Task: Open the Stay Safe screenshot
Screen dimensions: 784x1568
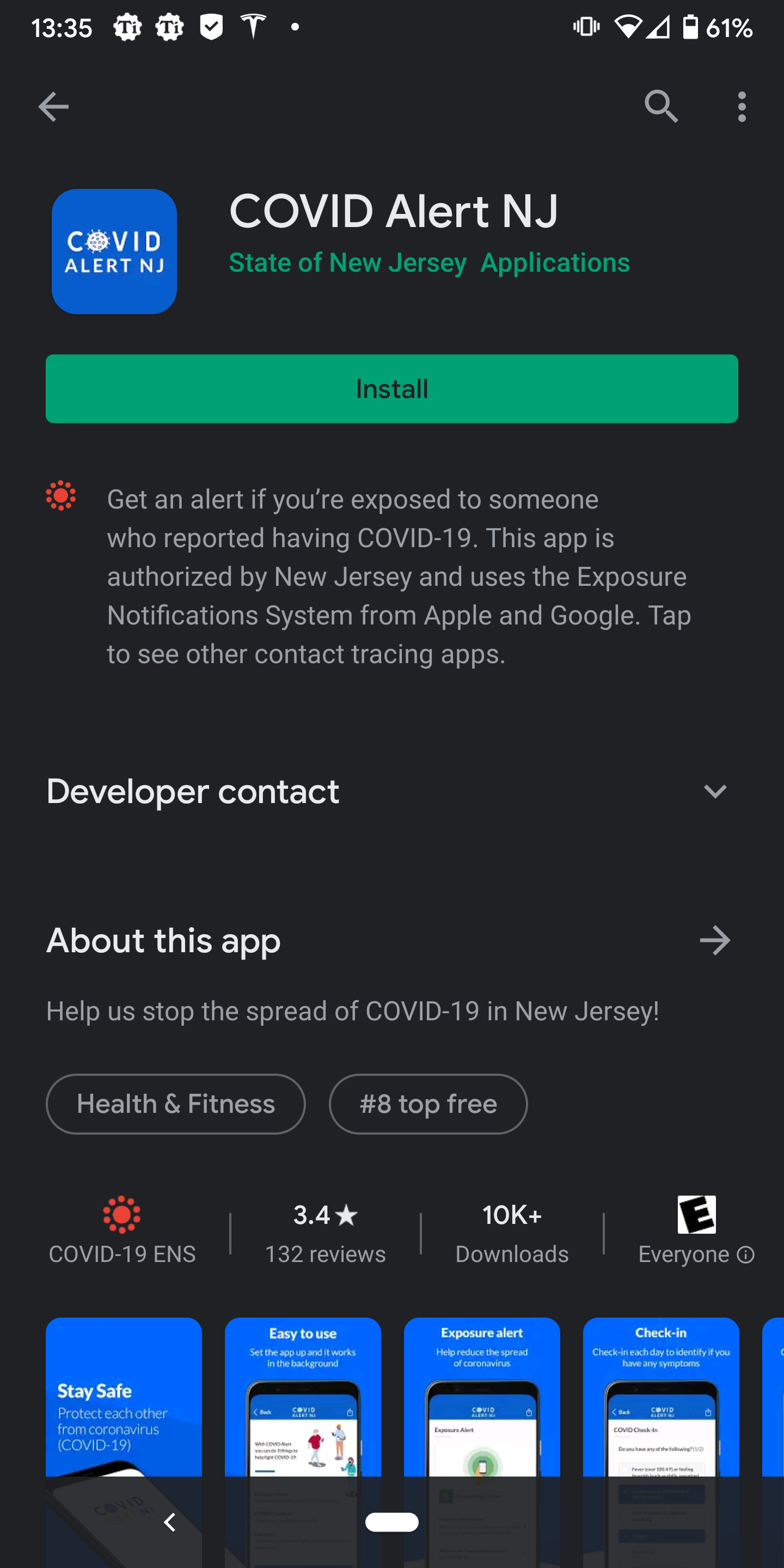Action: click(x=124, y=1400)
